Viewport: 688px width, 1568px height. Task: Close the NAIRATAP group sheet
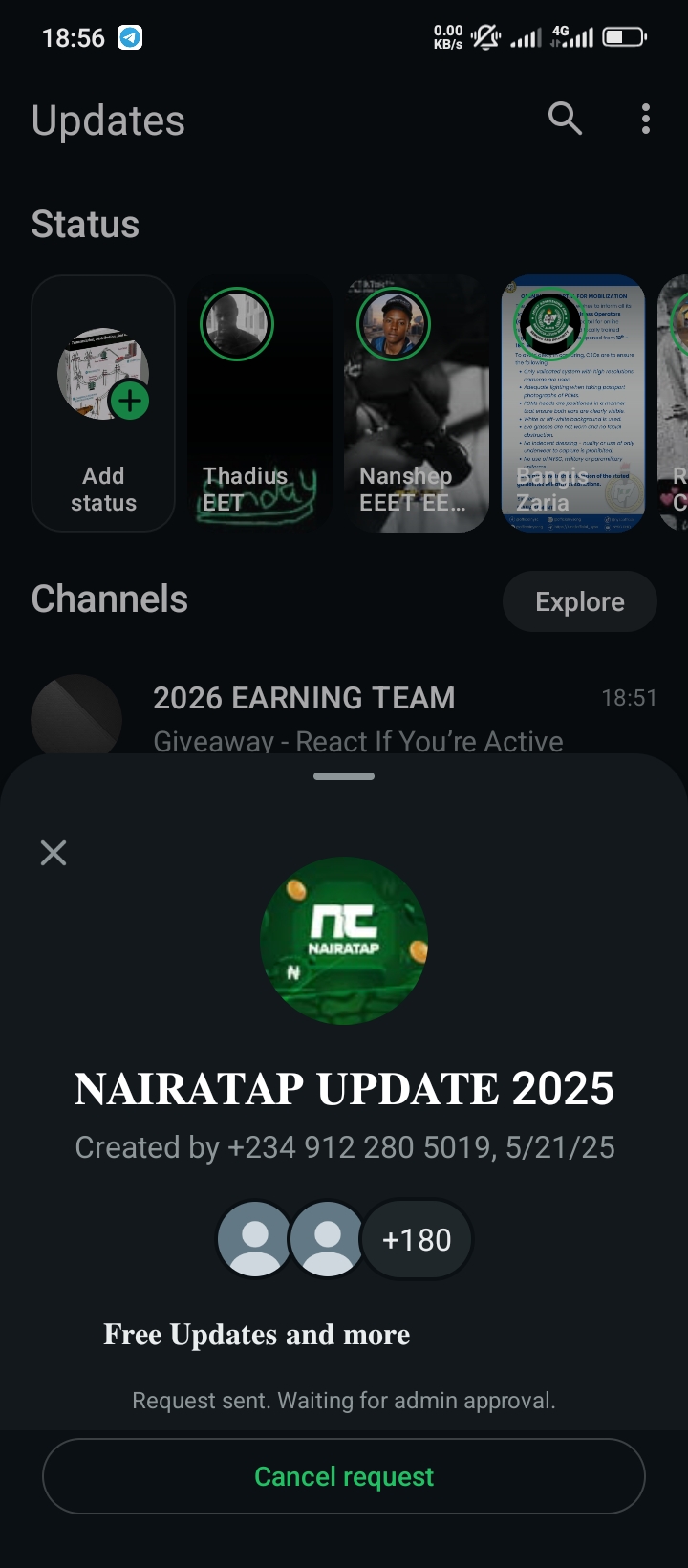tap(54, 853)
